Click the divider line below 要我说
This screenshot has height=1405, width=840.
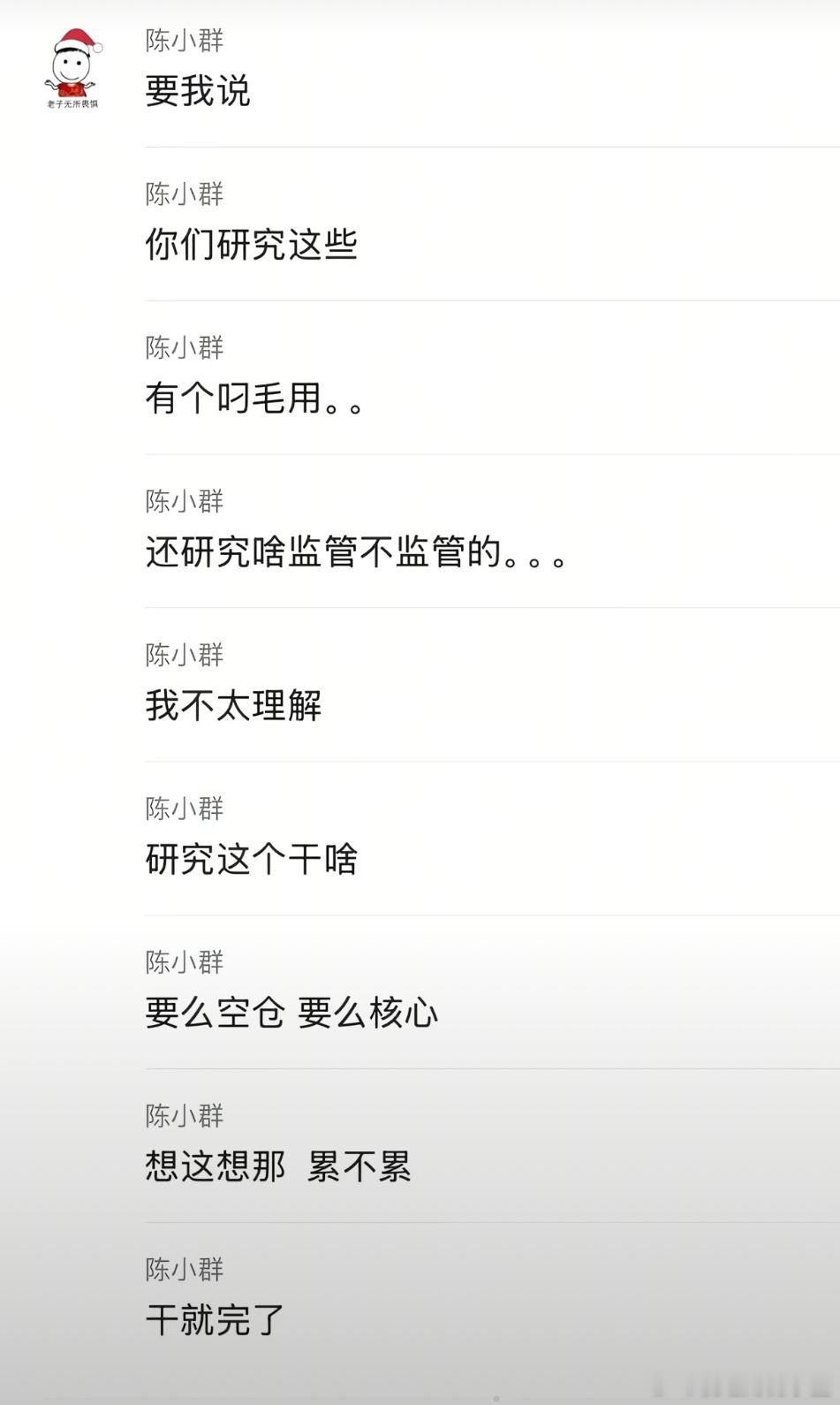(x=491, y=144)
